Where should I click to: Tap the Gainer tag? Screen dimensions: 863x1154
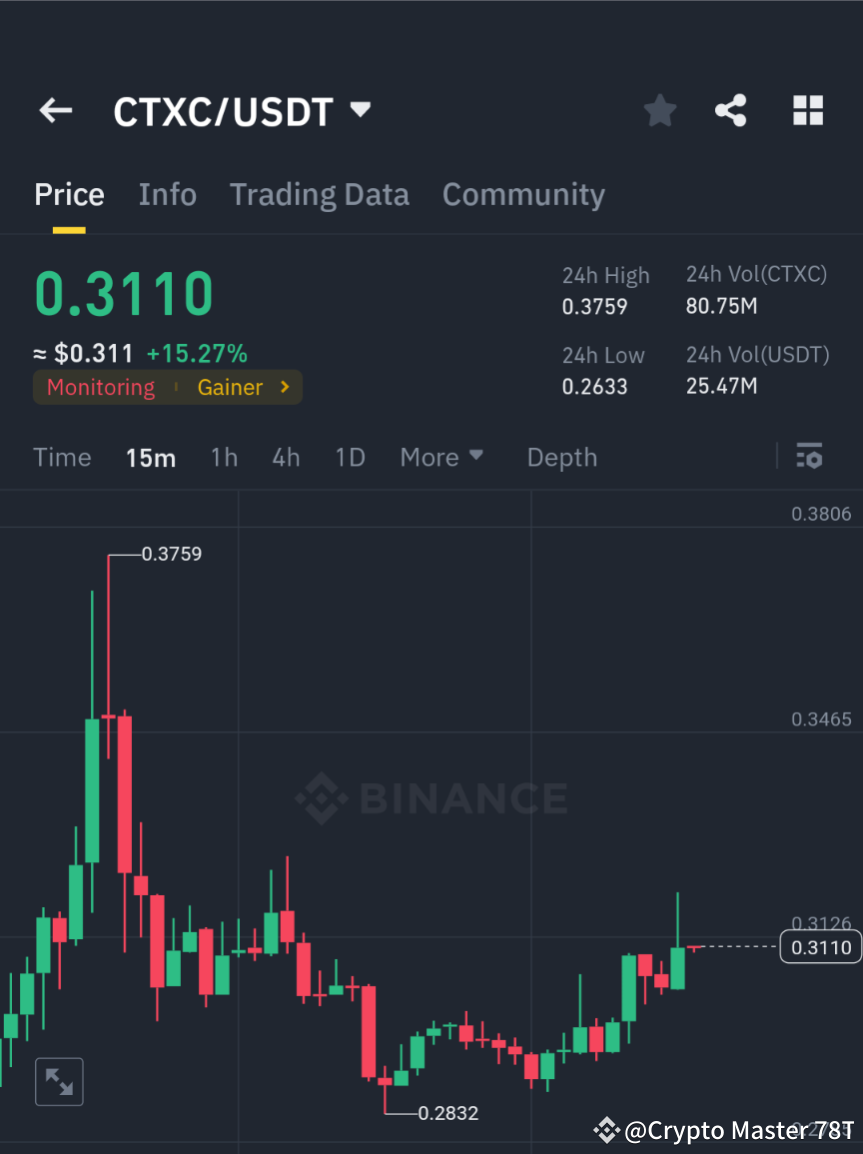230,387
